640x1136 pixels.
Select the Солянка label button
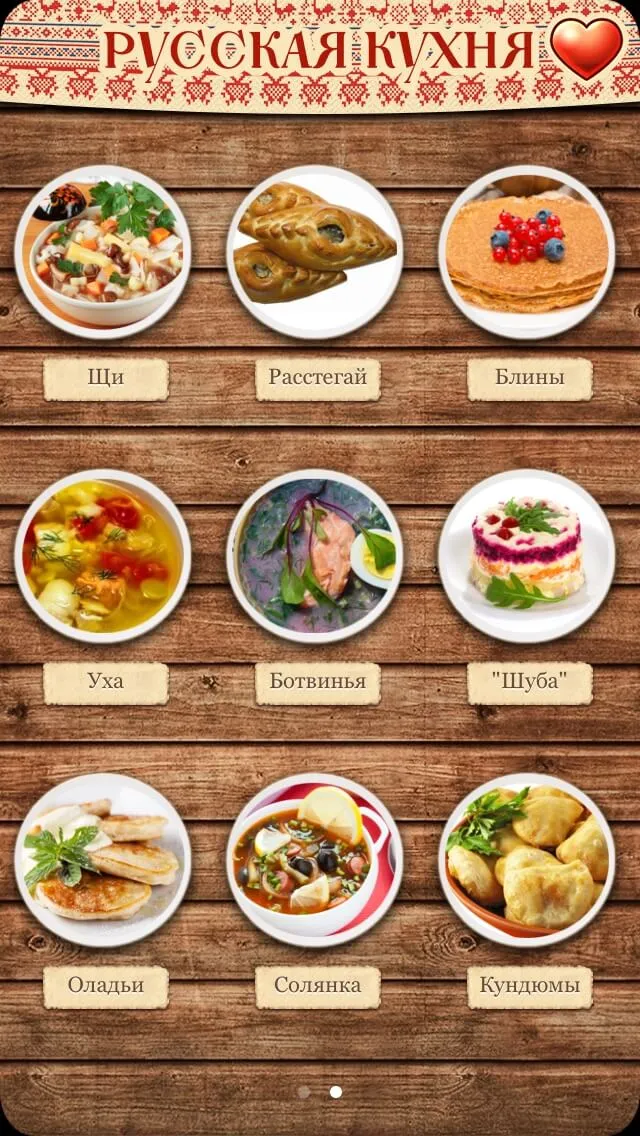pyautogui.click(x=317, y=987)
